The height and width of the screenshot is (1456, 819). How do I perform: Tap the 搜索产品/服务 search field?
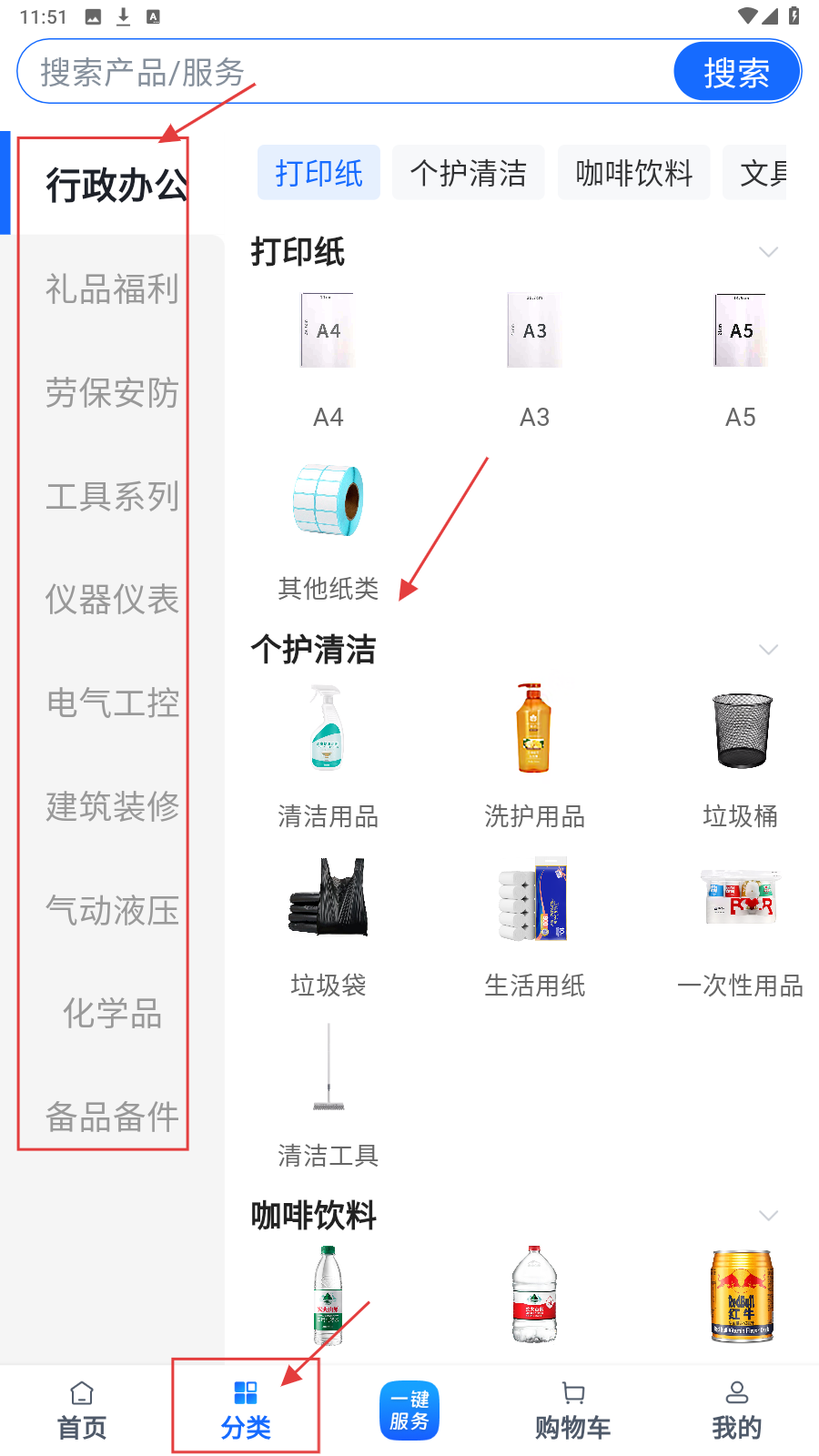(346, 72)
